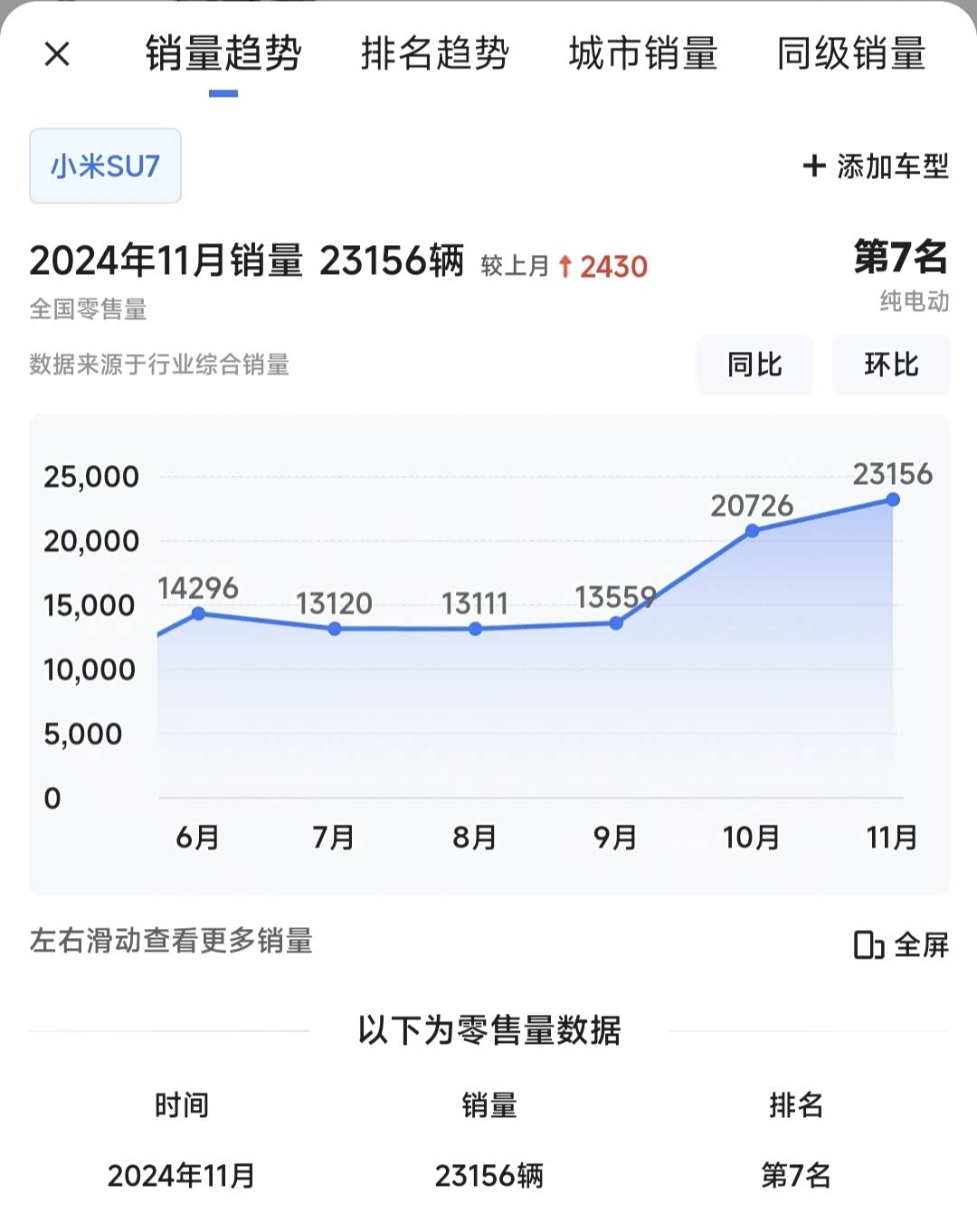Tap the 小米SU7 model chip
This screenshot has height=1232, width=977.
105,166
